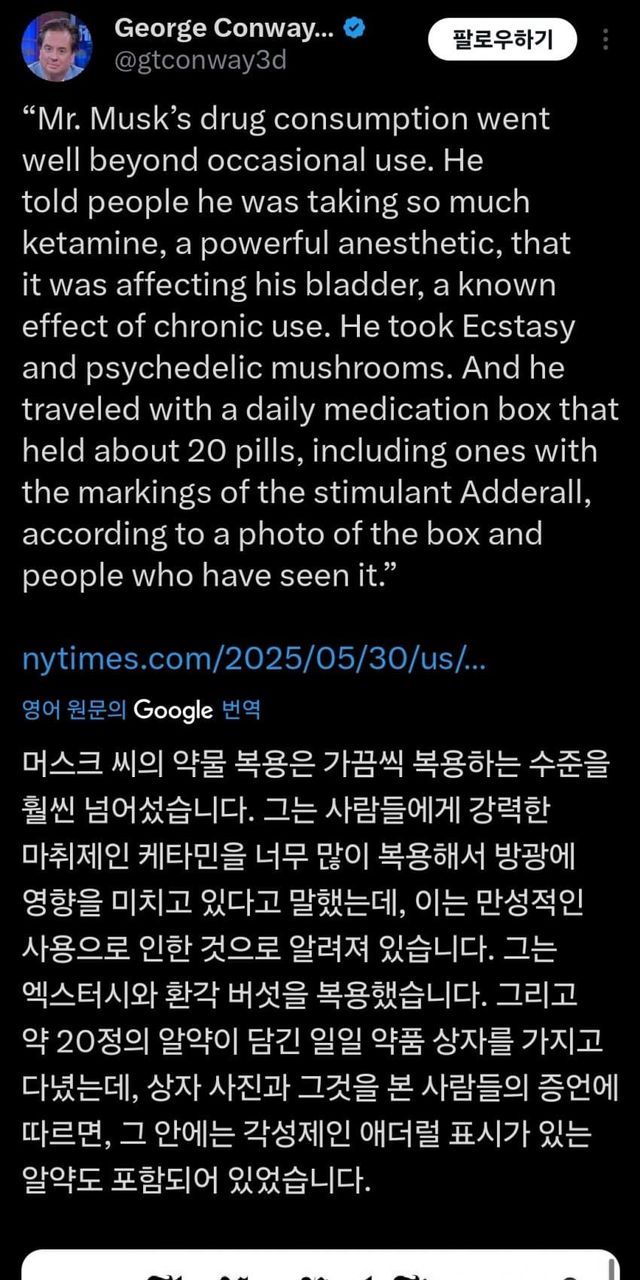Open the post's overflow menu
The width and height of the screenshot is (640, 1280).
[605, 41]
